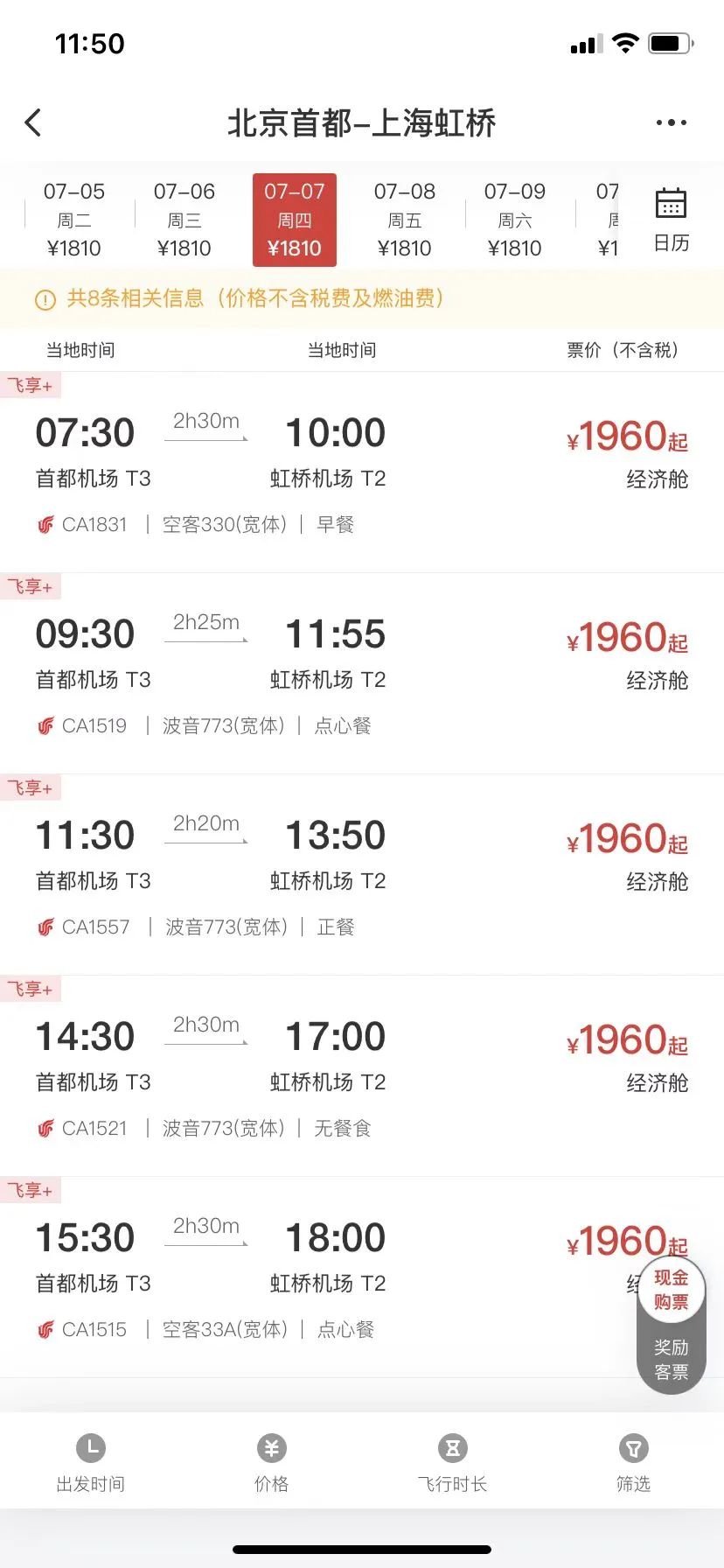Image resolution: width=724 pixels, height=1568 pixels.
Task: Open the 筛选 filter options
Action: click(x=633, y=1463)
